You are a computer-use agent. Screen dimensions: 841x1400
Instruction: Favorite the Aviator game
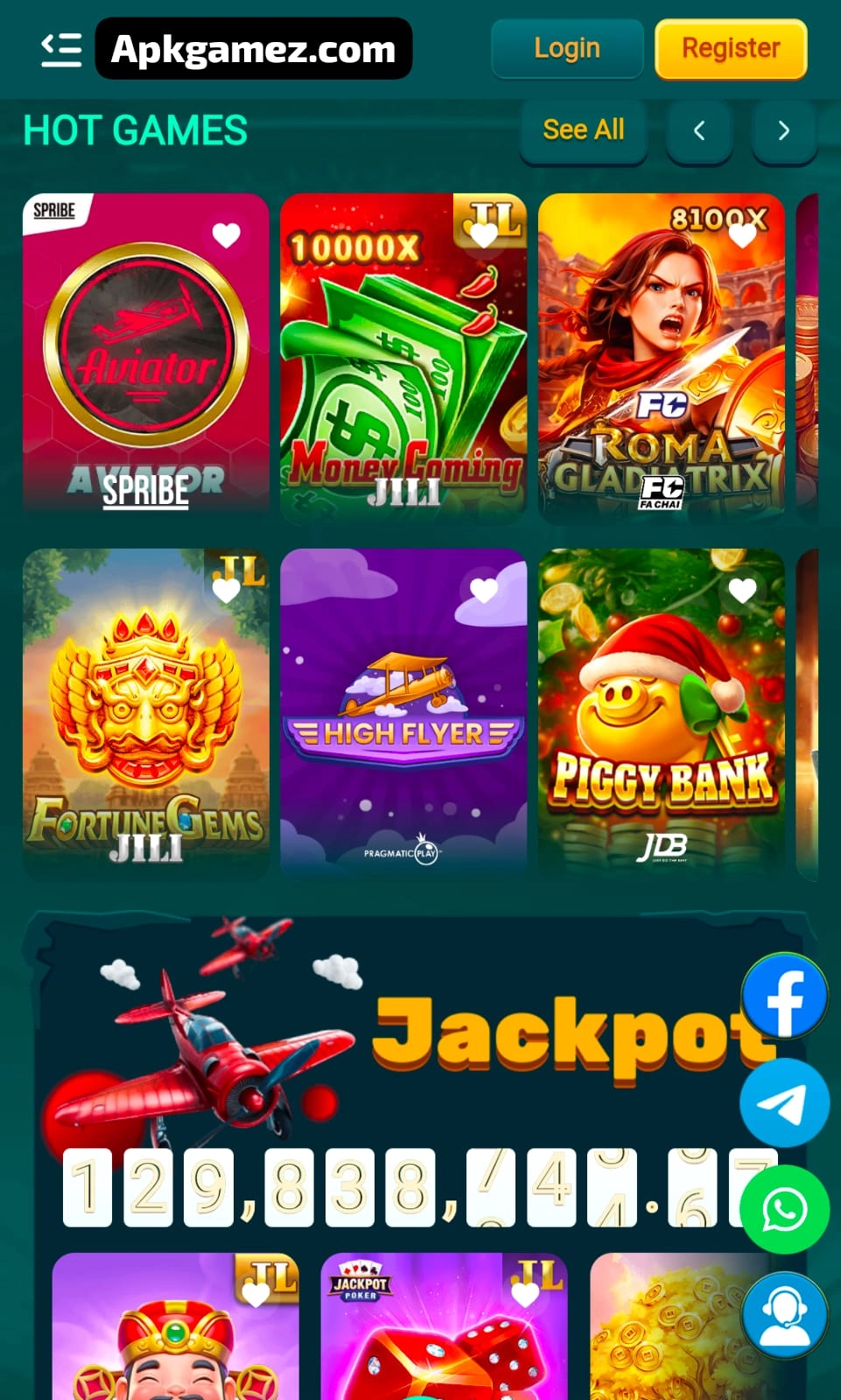coord(226,234)
